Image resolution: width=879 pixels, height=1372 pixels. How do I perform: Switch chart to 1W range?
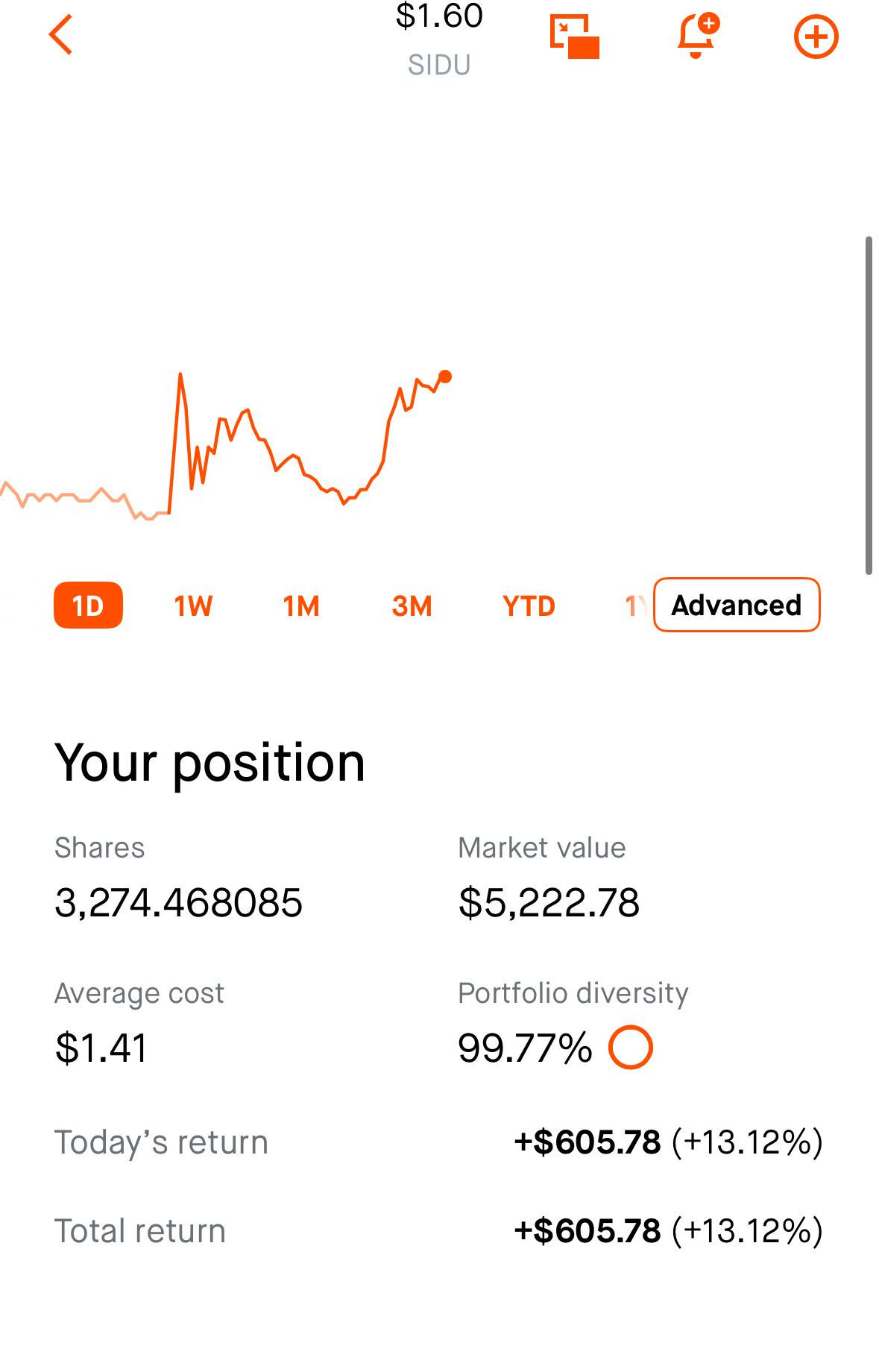tap(193, 605)
